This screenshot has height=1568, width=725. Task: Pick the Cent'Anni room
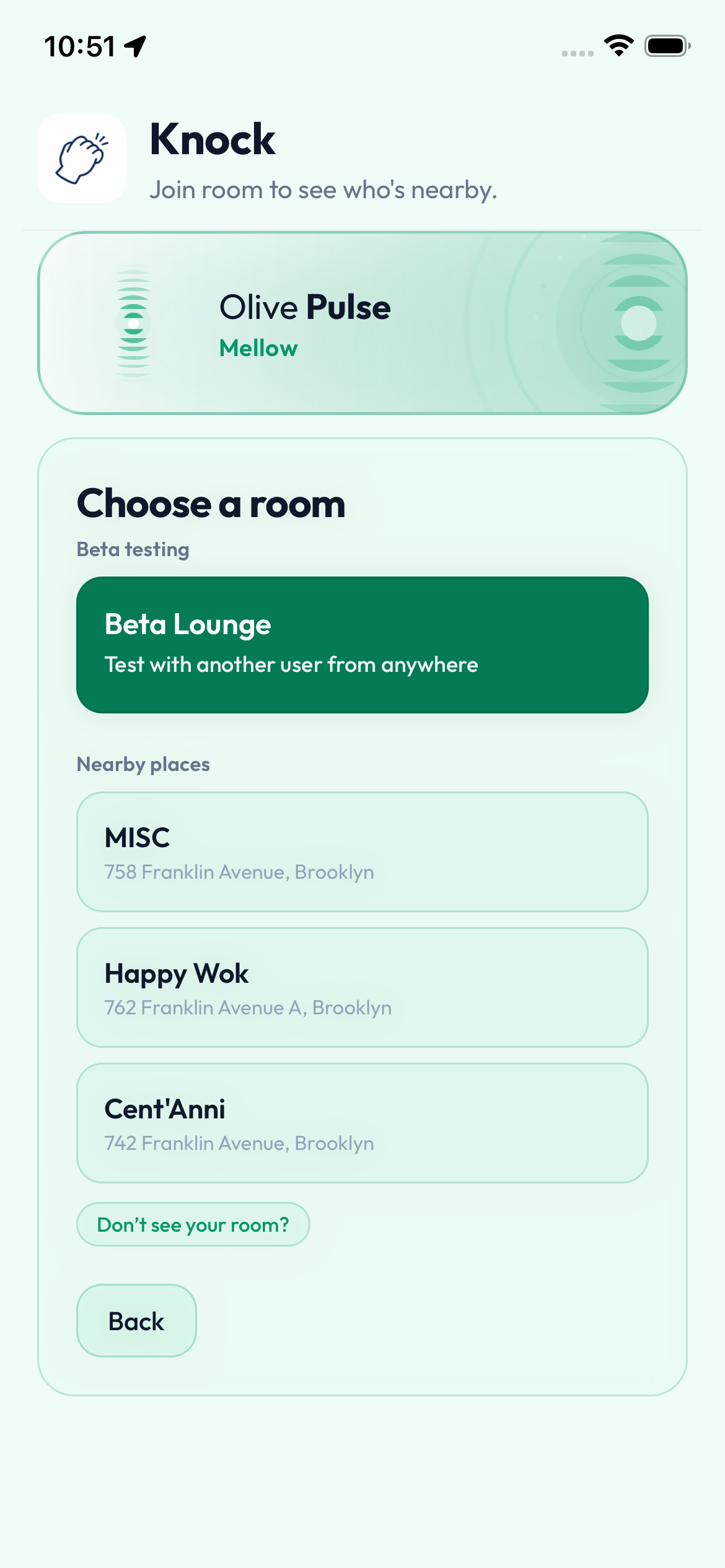click(x=362, y=1123)
